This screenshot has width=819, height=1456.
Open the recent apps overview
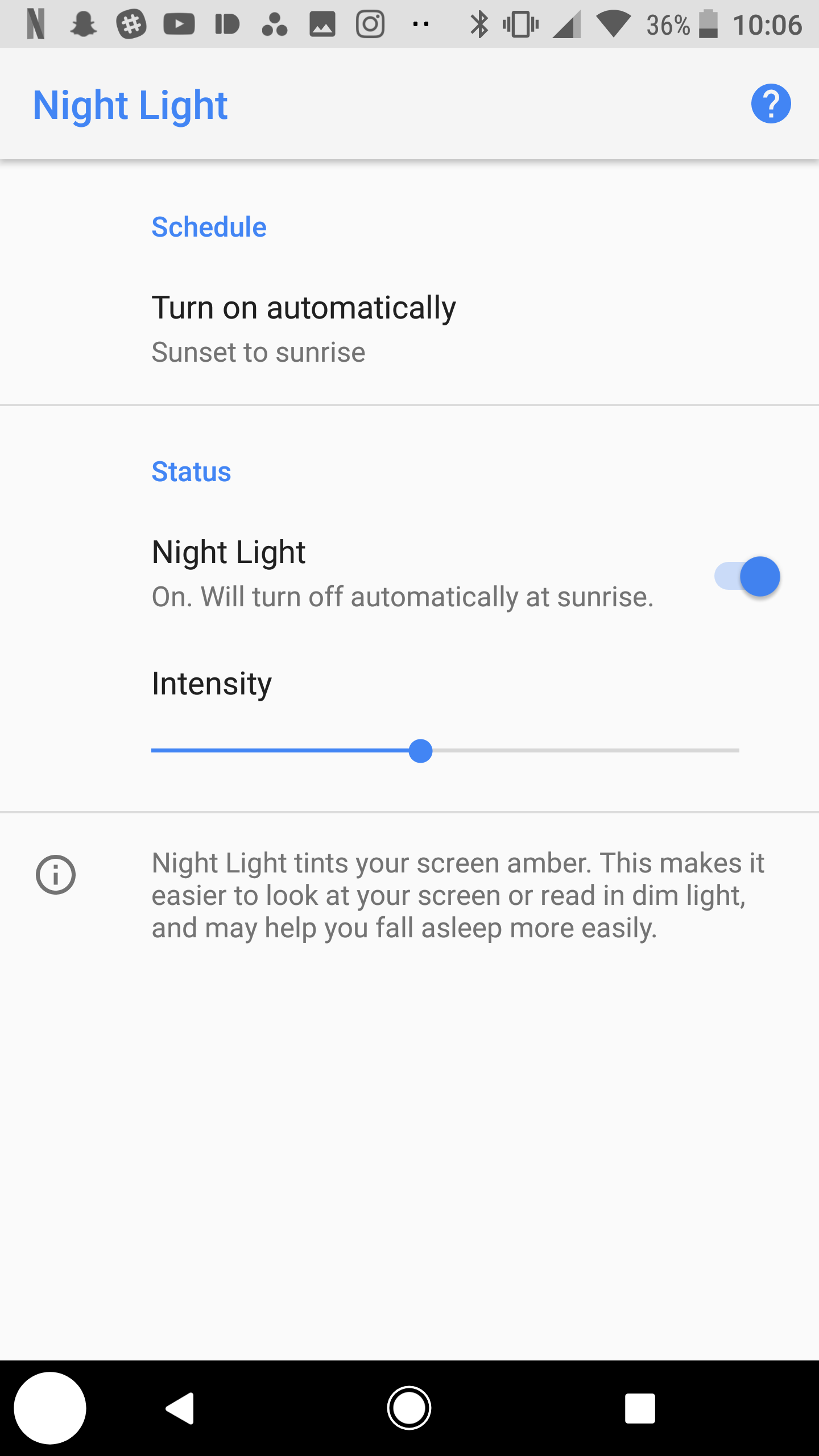click(640, 1408)
